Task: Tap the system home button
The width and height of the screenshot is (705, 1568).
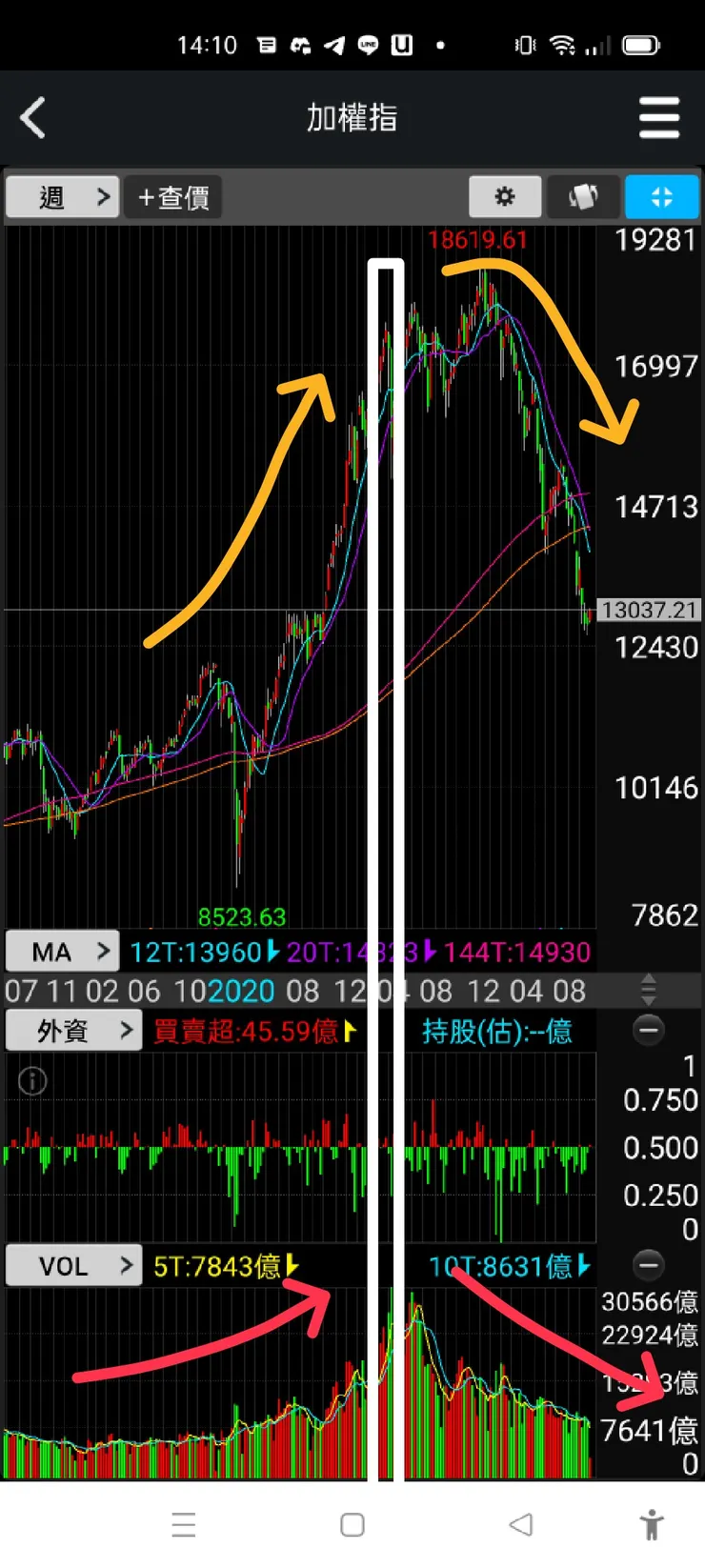Action: tap(352, 1524)
